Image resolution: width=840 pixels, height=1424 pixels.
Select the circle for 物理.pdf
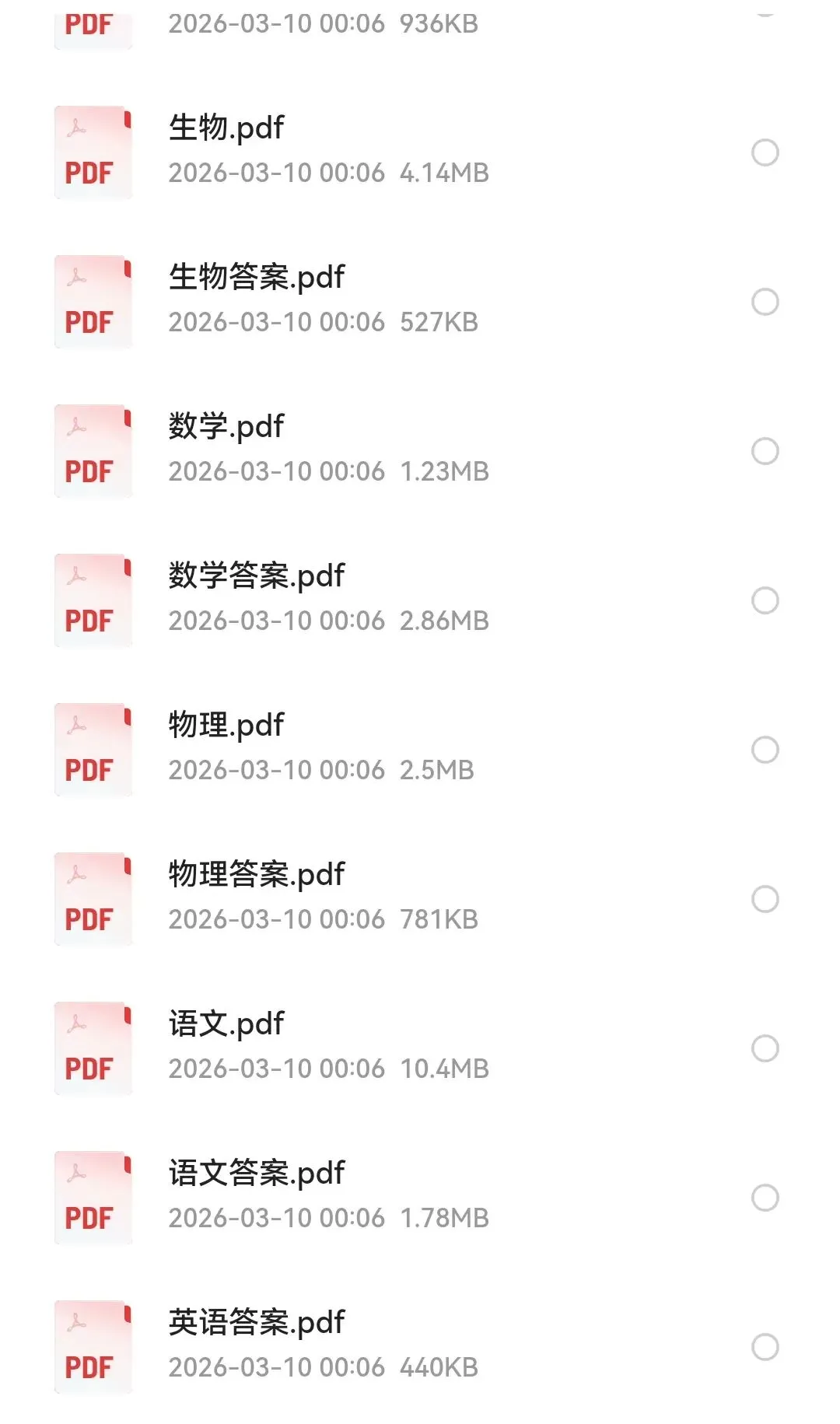coord(765,750)
